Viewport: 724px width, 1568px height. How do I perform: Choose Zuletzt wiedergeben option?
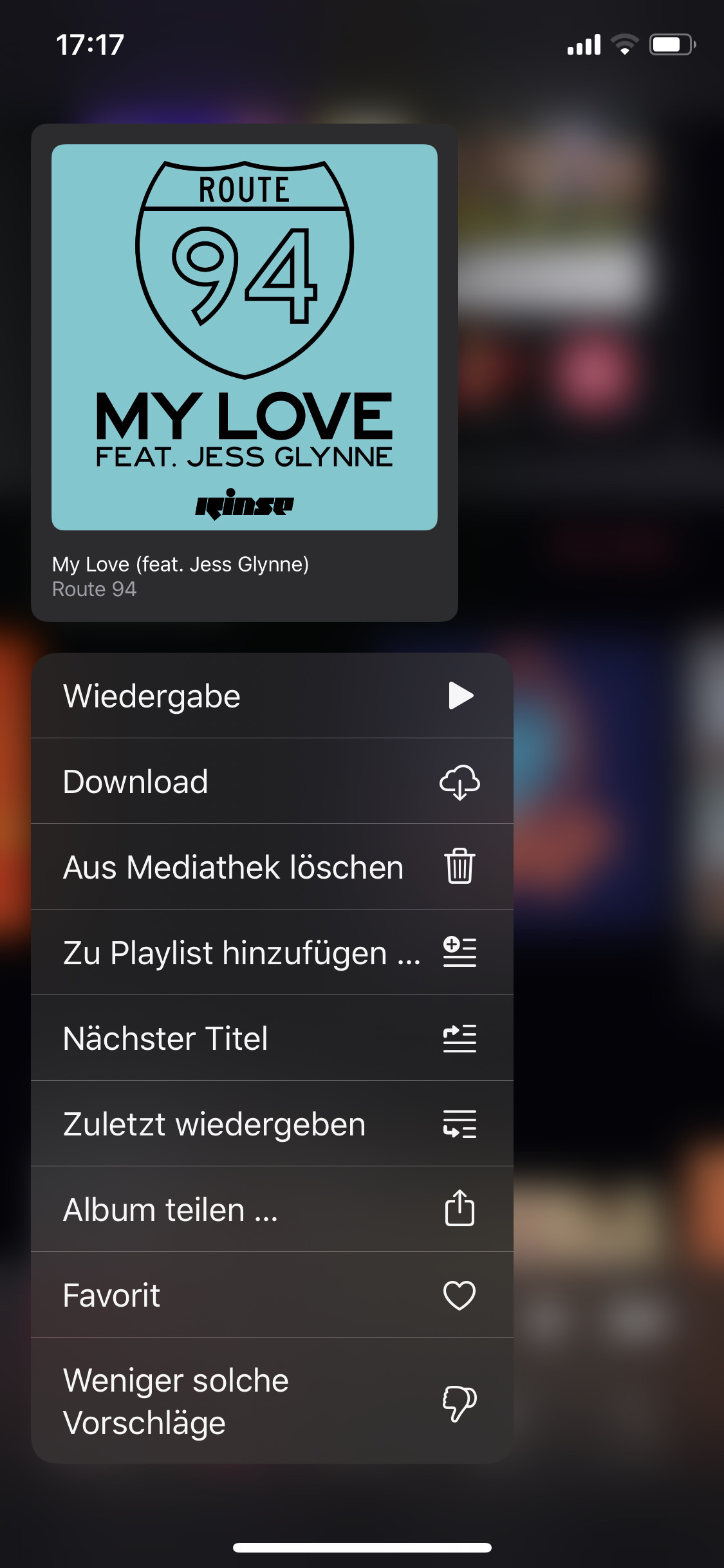272,1124
